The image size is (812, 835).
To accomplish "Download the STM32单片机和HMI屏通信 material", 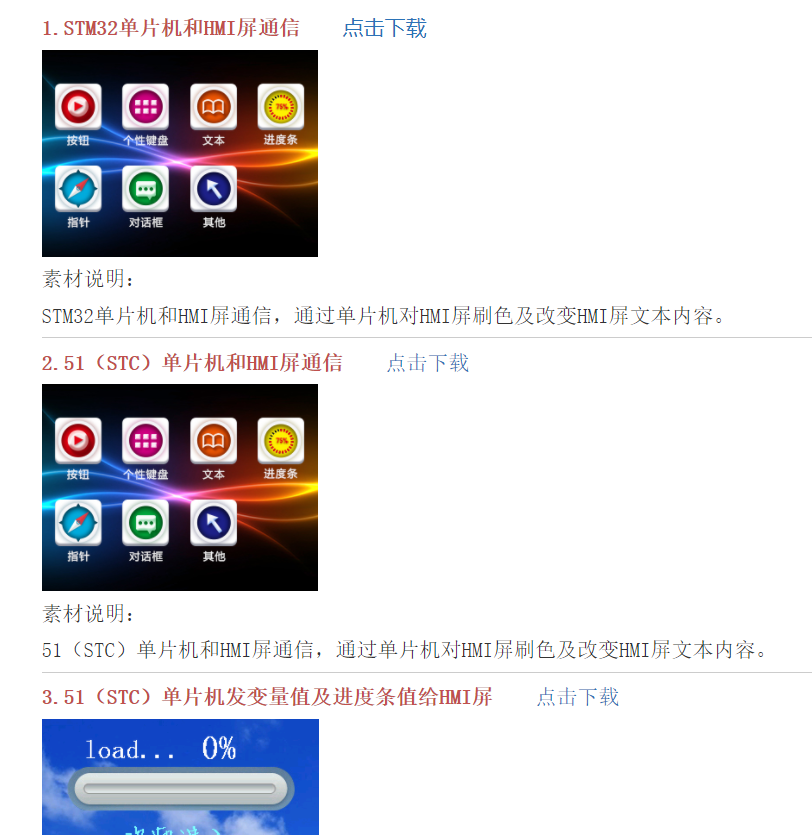I will [x=384, y=28].
